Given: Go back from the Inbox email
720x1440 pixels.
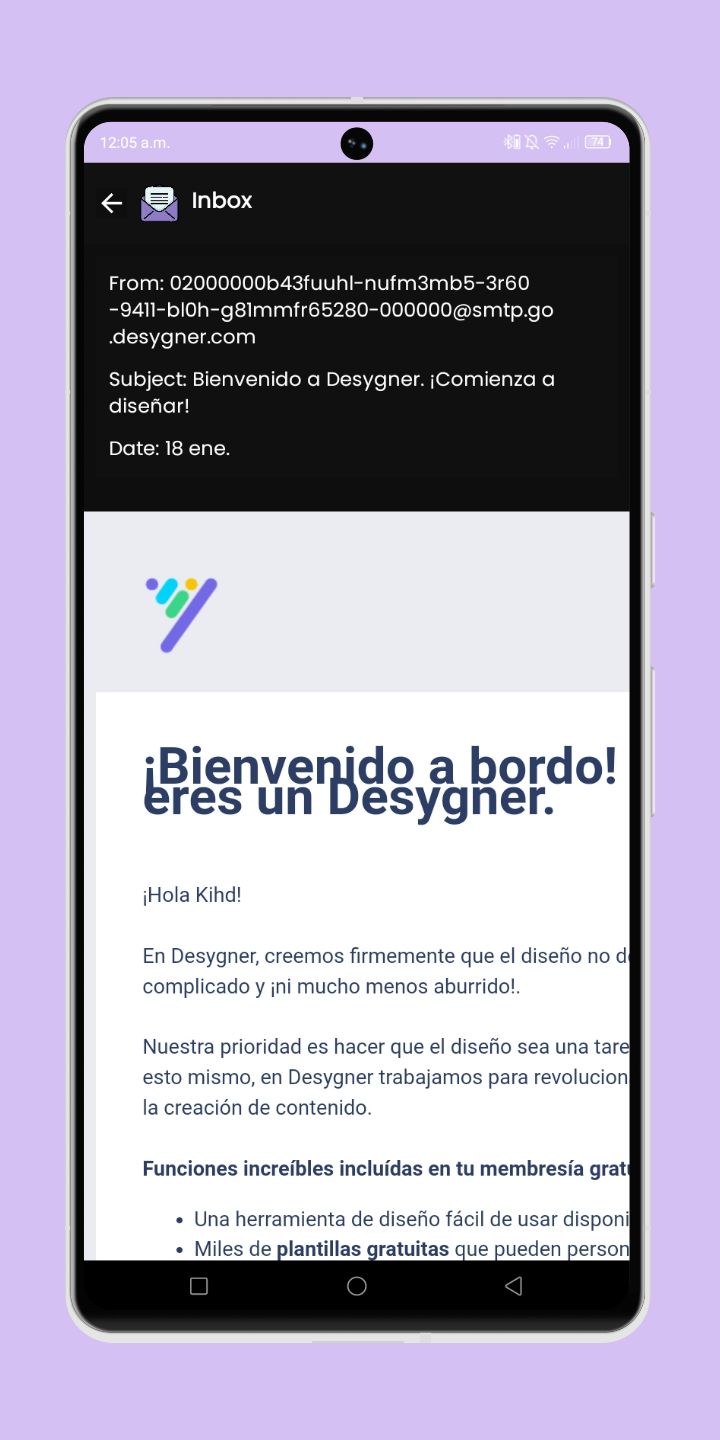Looking at the screenshot, I should 111,203.
